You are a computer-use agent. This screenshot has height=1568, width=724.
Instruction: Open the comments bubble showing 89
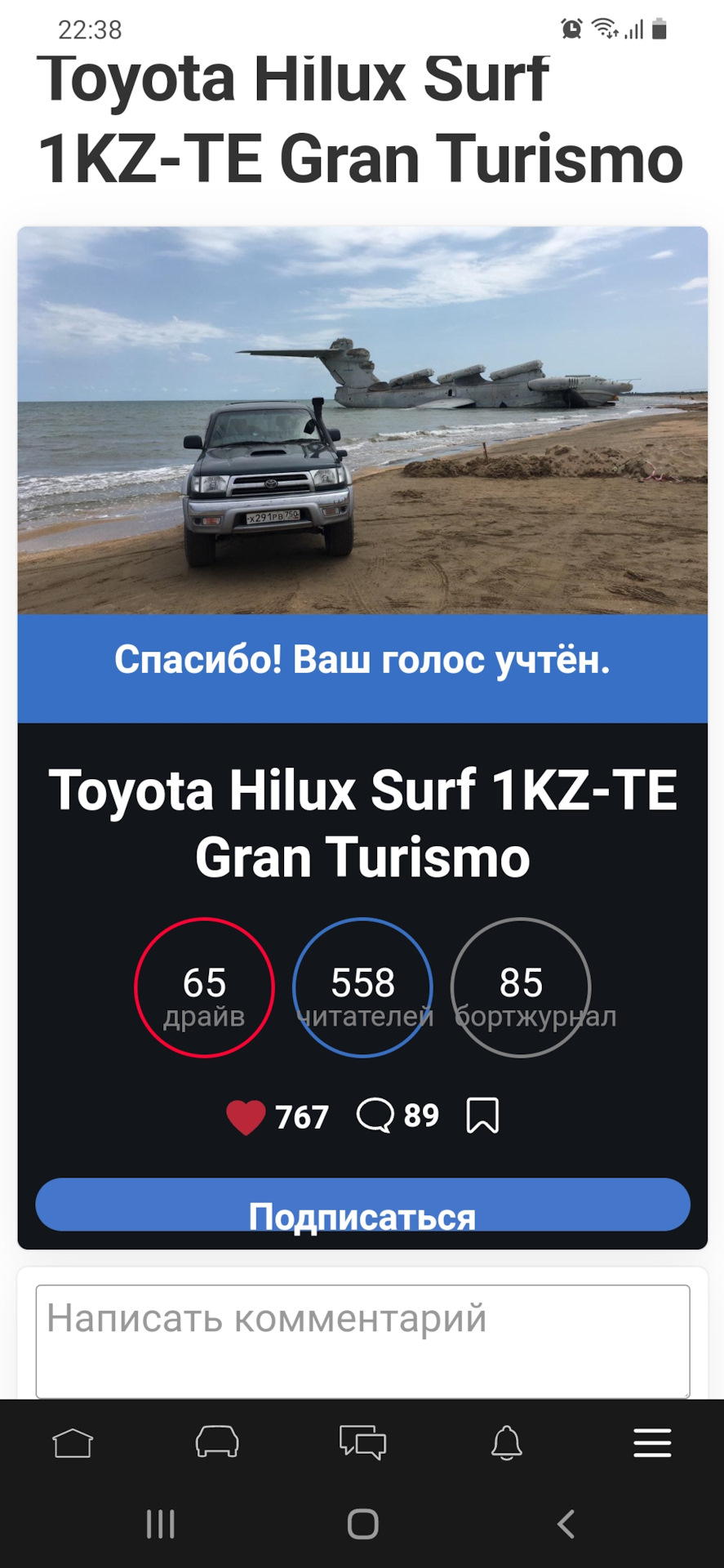375,1116
